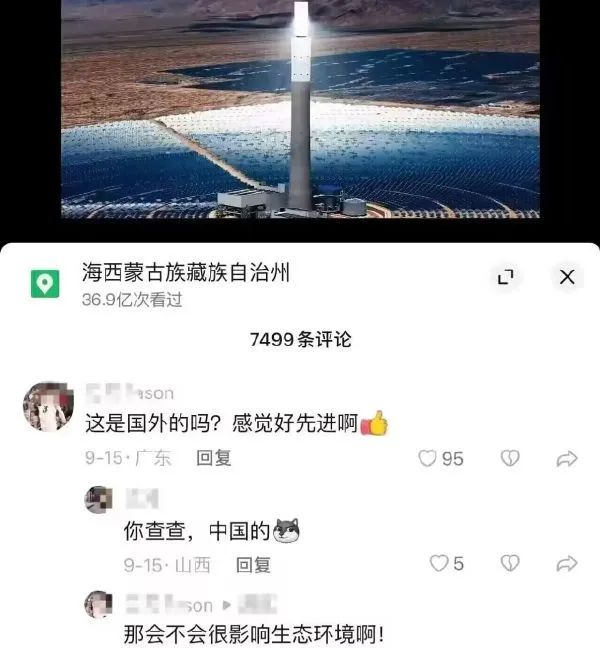Share the reply 你查查，中国的

[567, 564]
